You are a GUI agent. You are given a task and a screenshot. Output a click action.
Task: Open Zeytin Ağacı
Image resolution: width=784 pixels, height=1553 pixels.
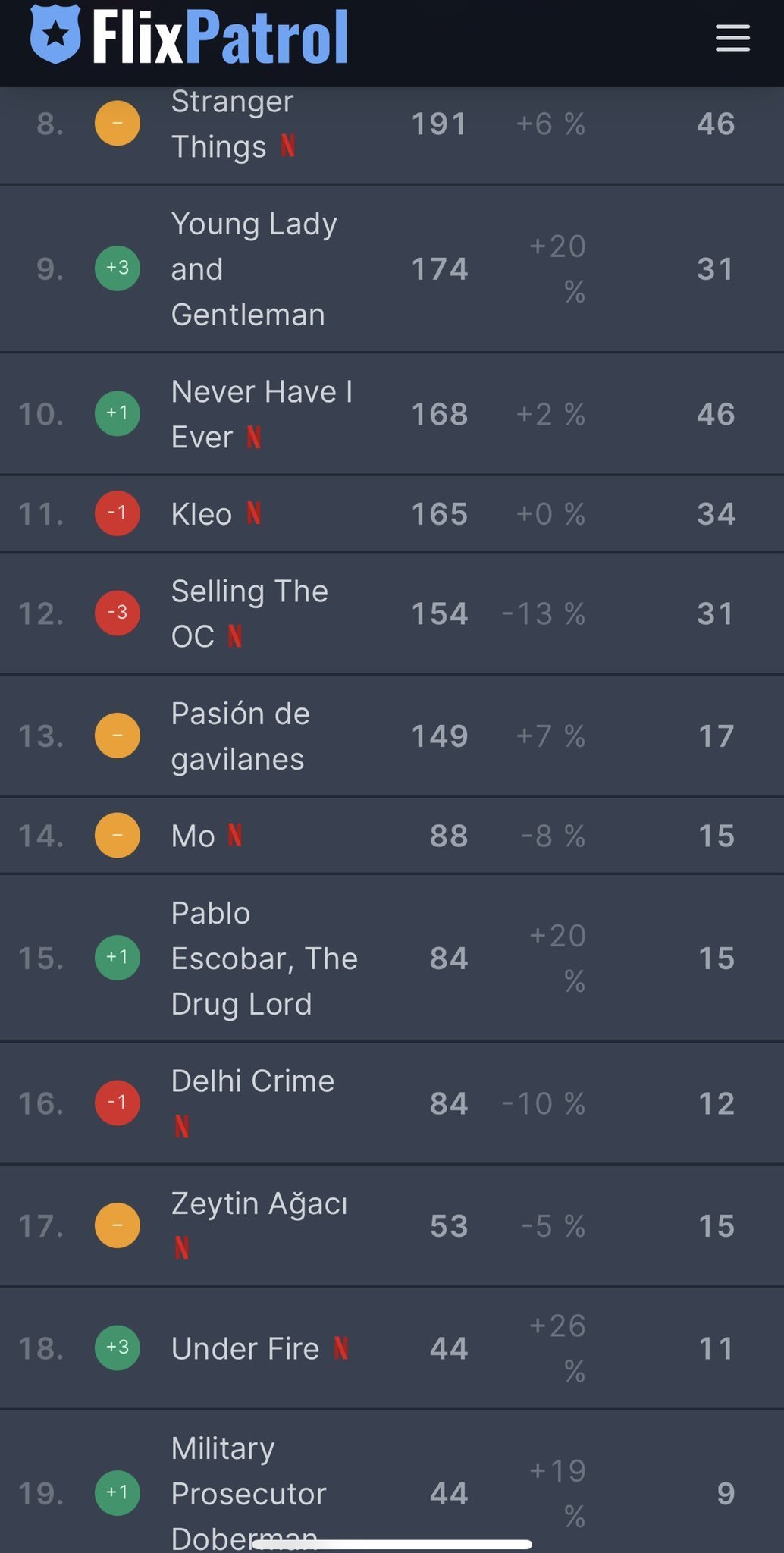click(x=259, y=1204)
